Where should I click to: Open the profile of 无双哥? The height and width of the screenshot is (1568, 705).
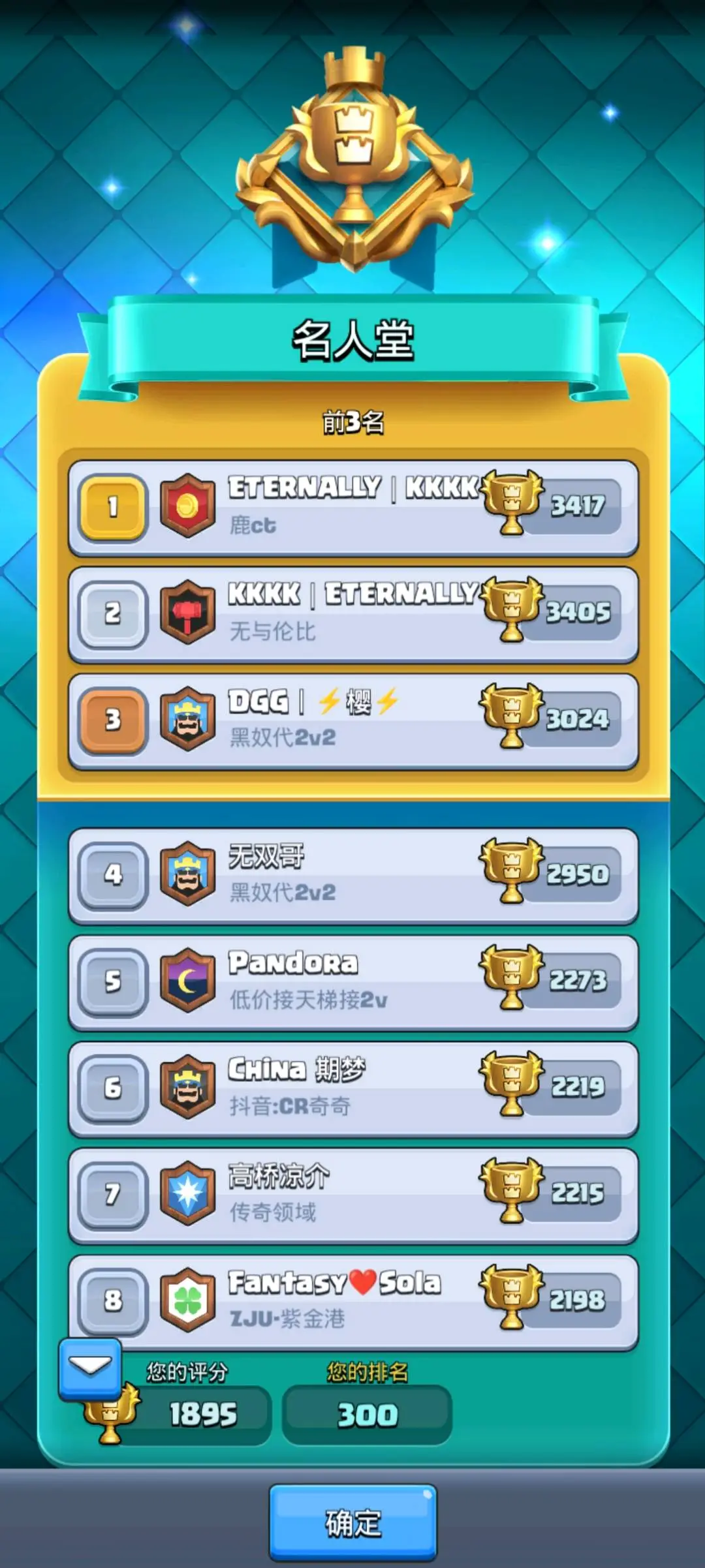point(352,876)
